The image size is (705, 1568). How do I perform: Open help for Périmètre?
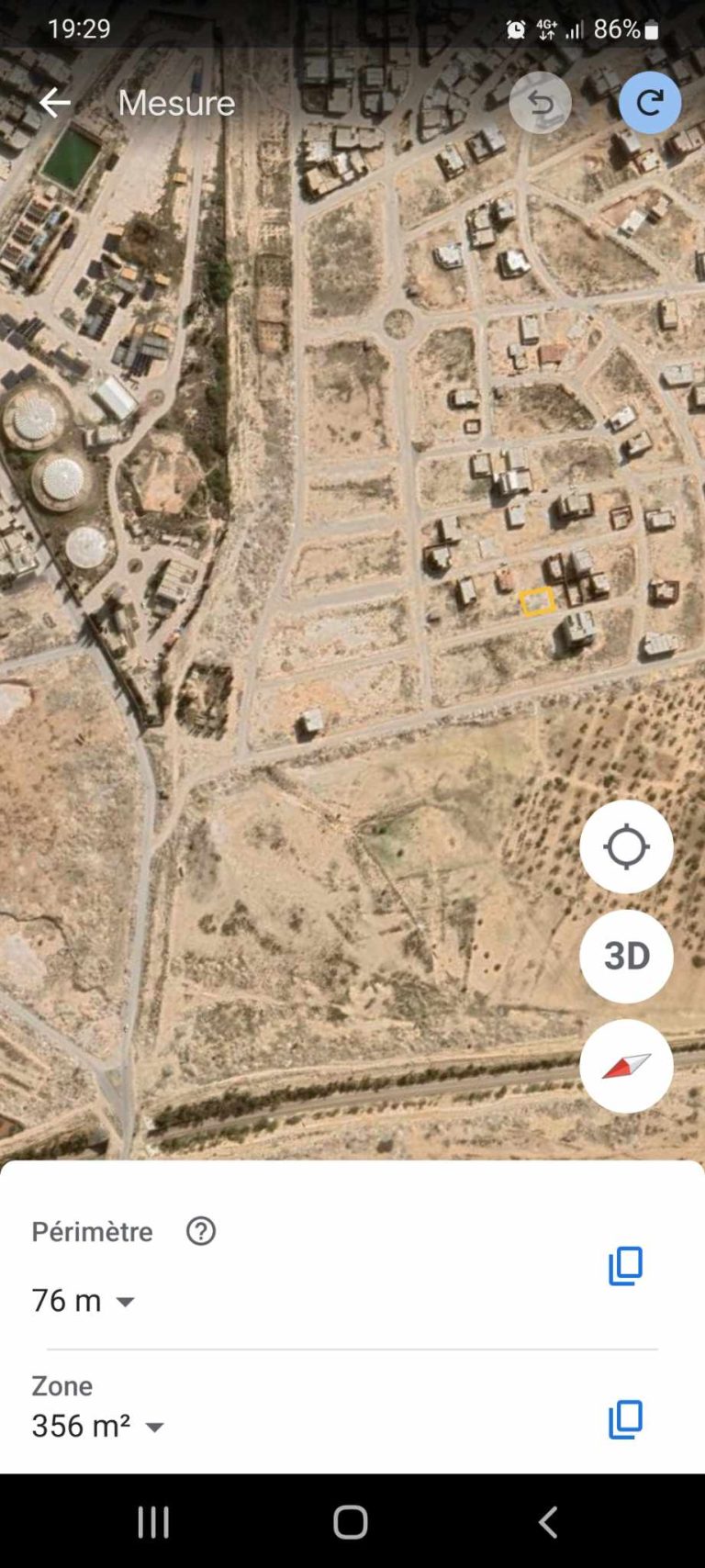point(201,1231)
